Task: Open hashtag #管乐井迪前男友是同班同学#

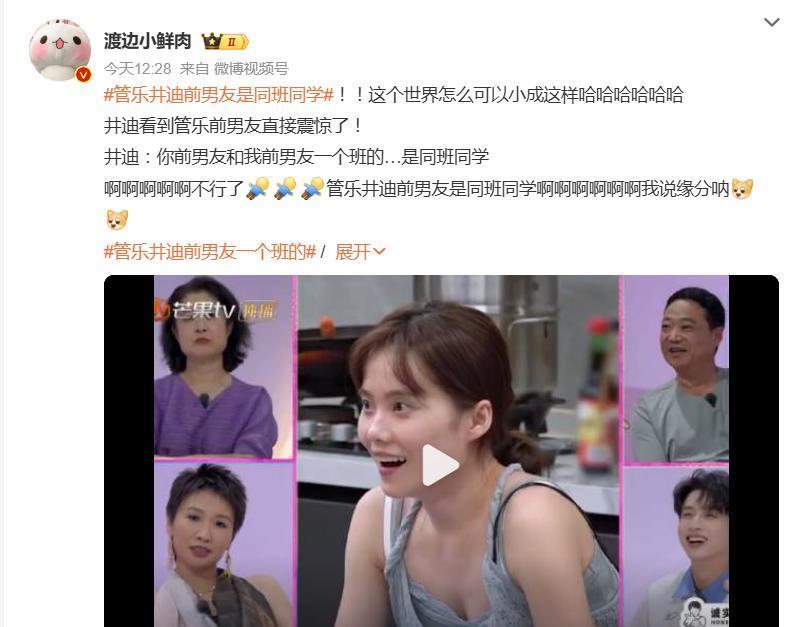Action: (x=218, y=96)
